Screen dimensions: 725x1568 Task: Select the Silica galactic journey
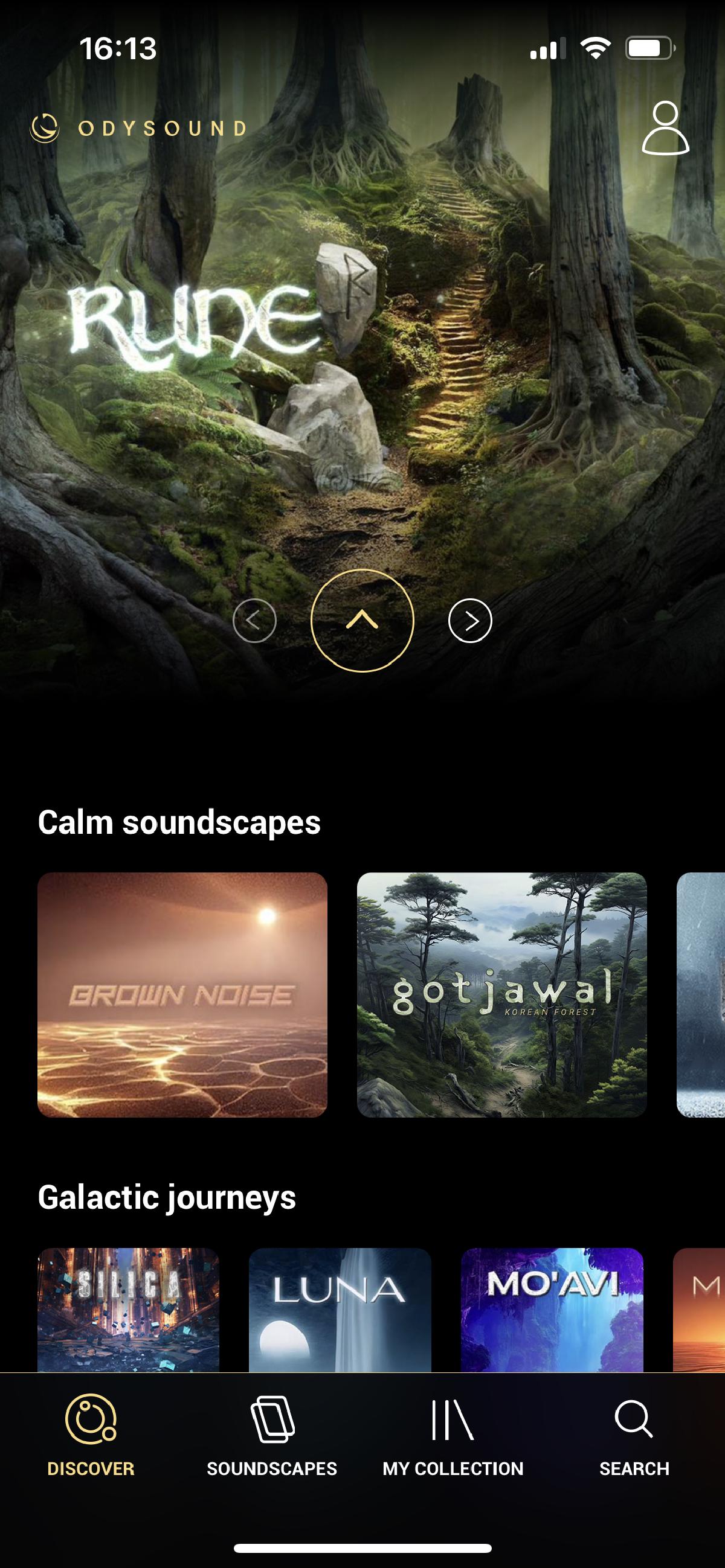tap(128, 1309)
